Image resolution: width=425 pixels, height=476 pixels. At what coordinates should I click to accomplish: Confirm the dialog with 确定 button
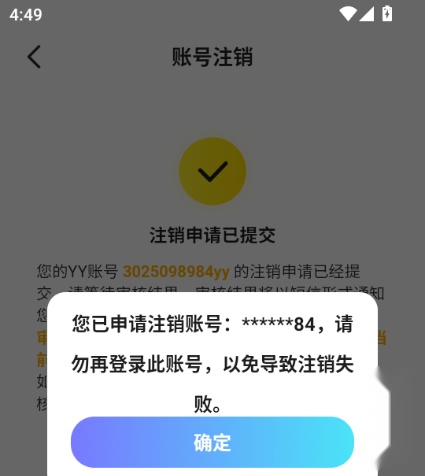(x=212, y=442)
